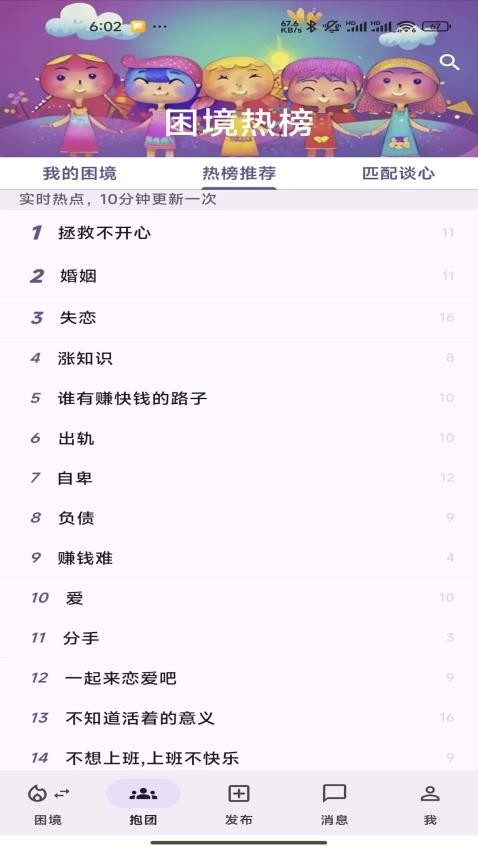
Task: Open 一起来恋爱吧 topic
Action: coord(239,678)
